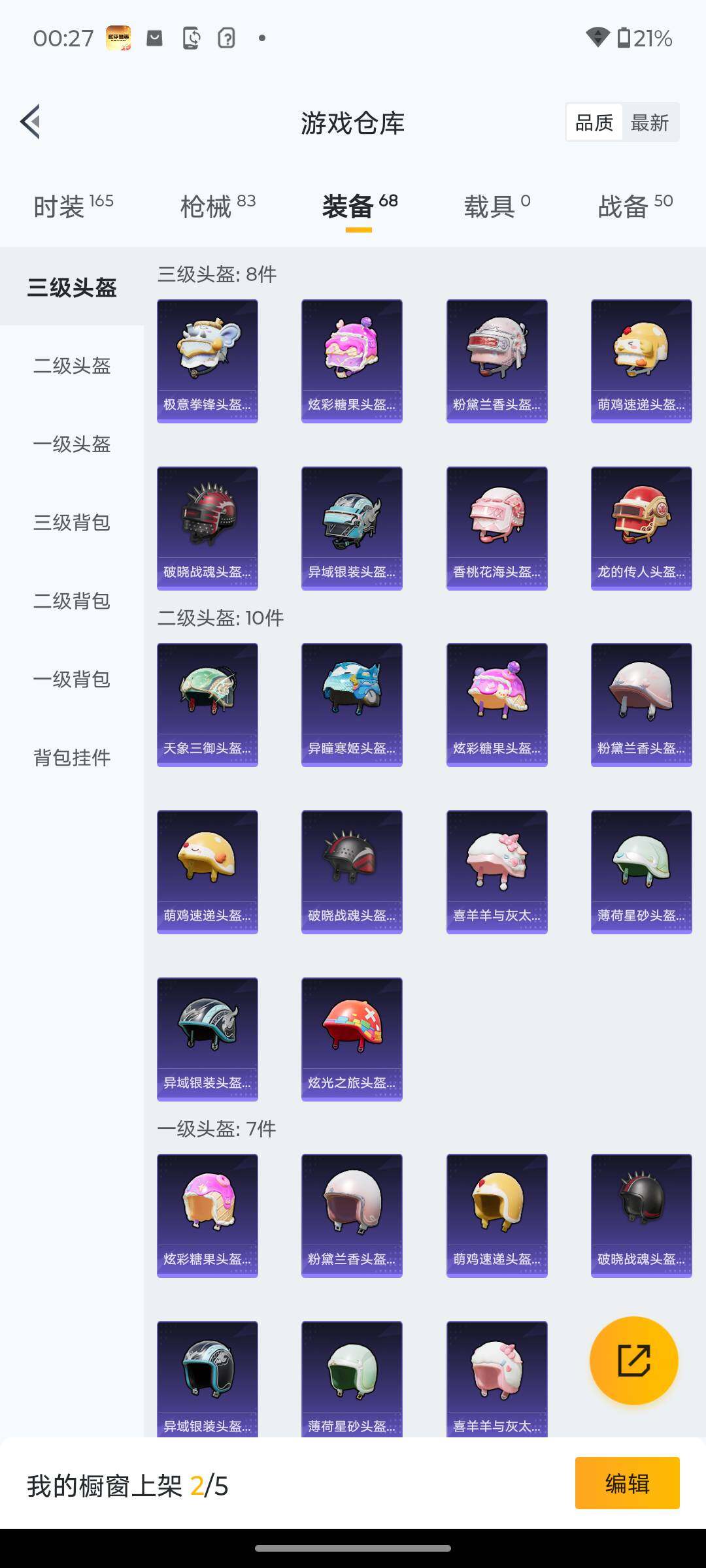Open the 极意拳锋头盔 item
This screenshot has height=1568, width=706.
click(x=207, y=361)
